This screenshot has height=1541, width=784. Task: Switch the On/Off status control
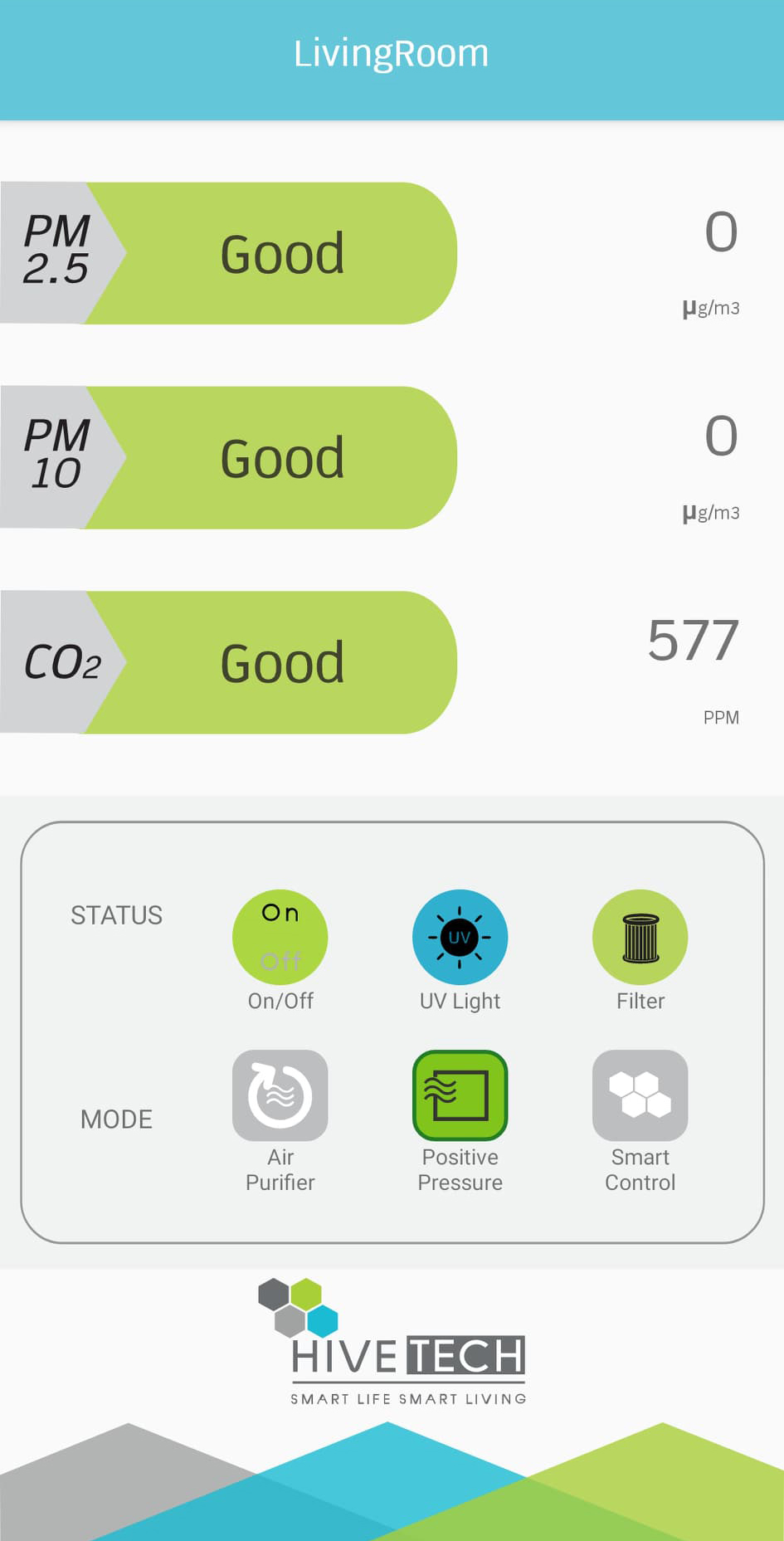(x=280, y=936)
